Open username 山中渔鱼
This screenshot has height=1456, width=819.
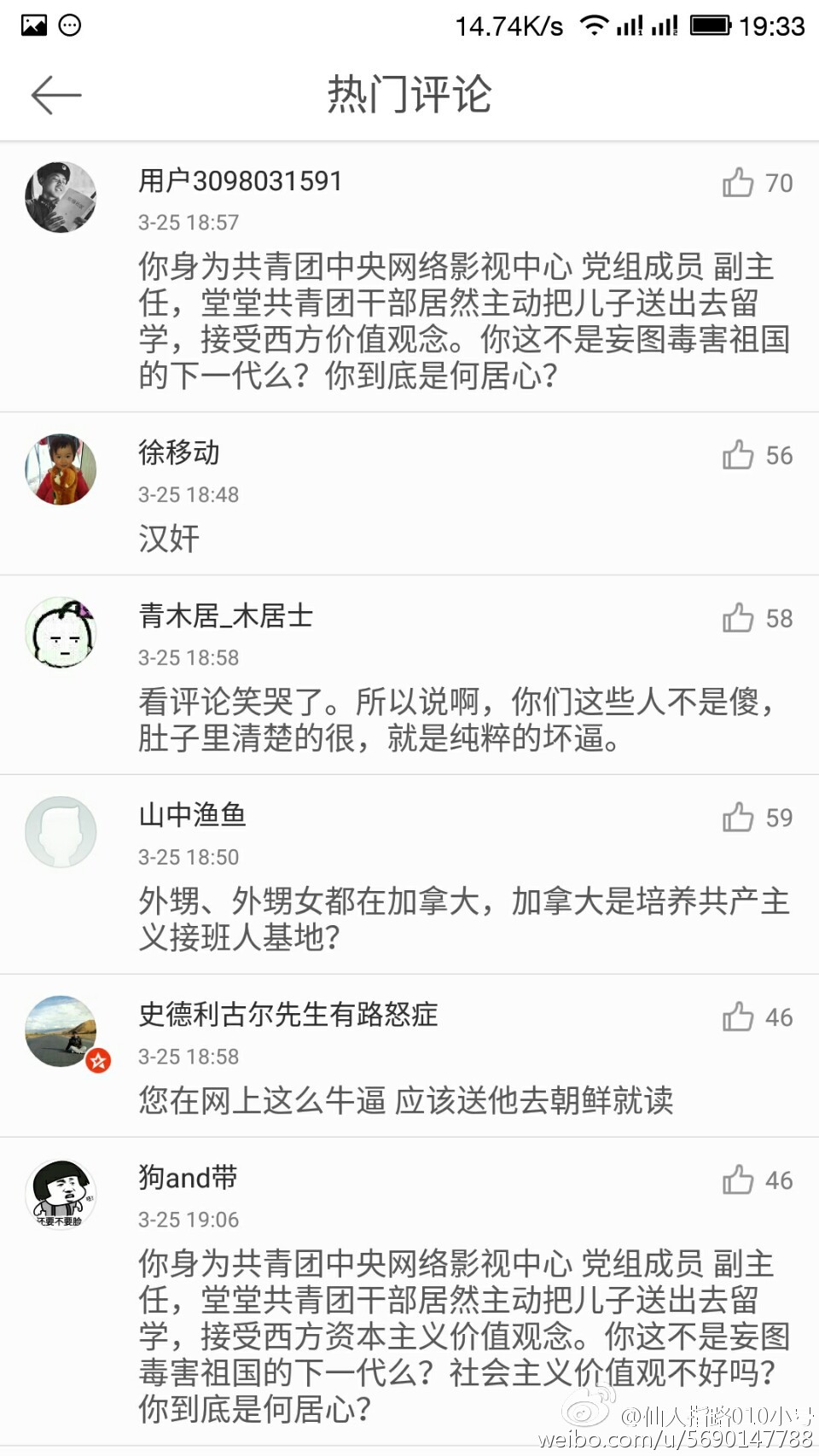coord(192,815)
